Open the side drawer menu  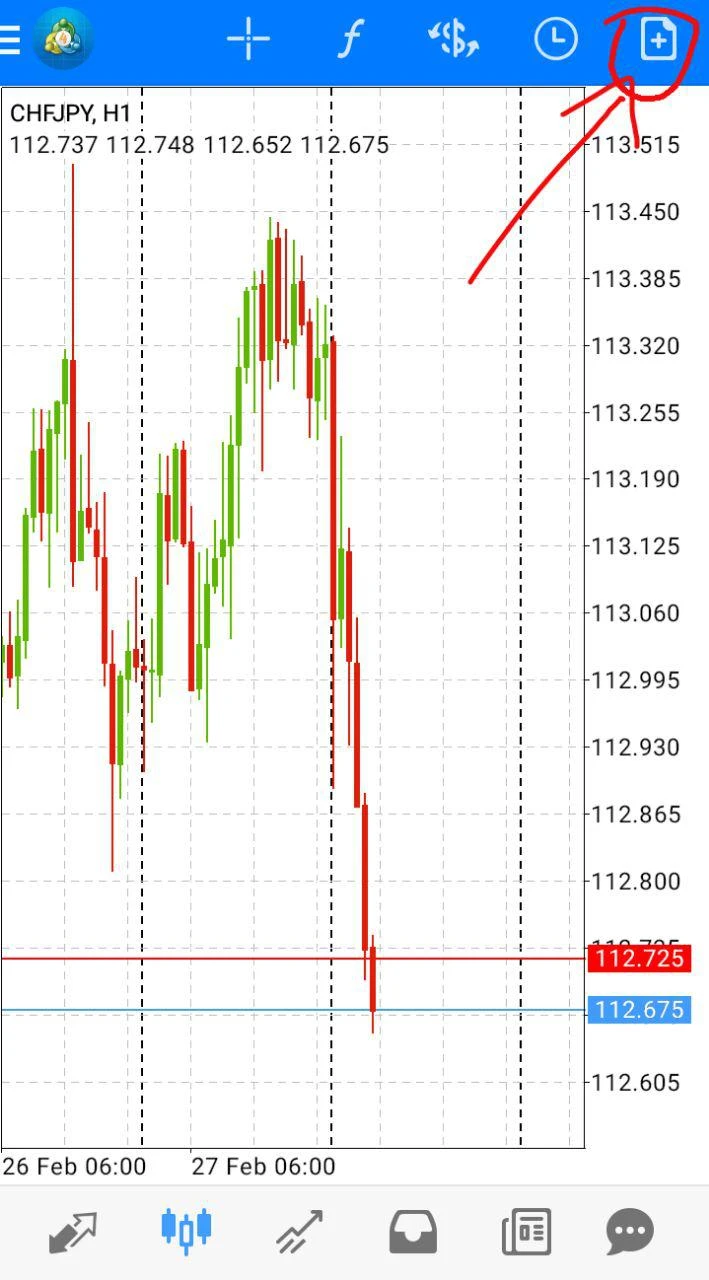click(10, 40)
